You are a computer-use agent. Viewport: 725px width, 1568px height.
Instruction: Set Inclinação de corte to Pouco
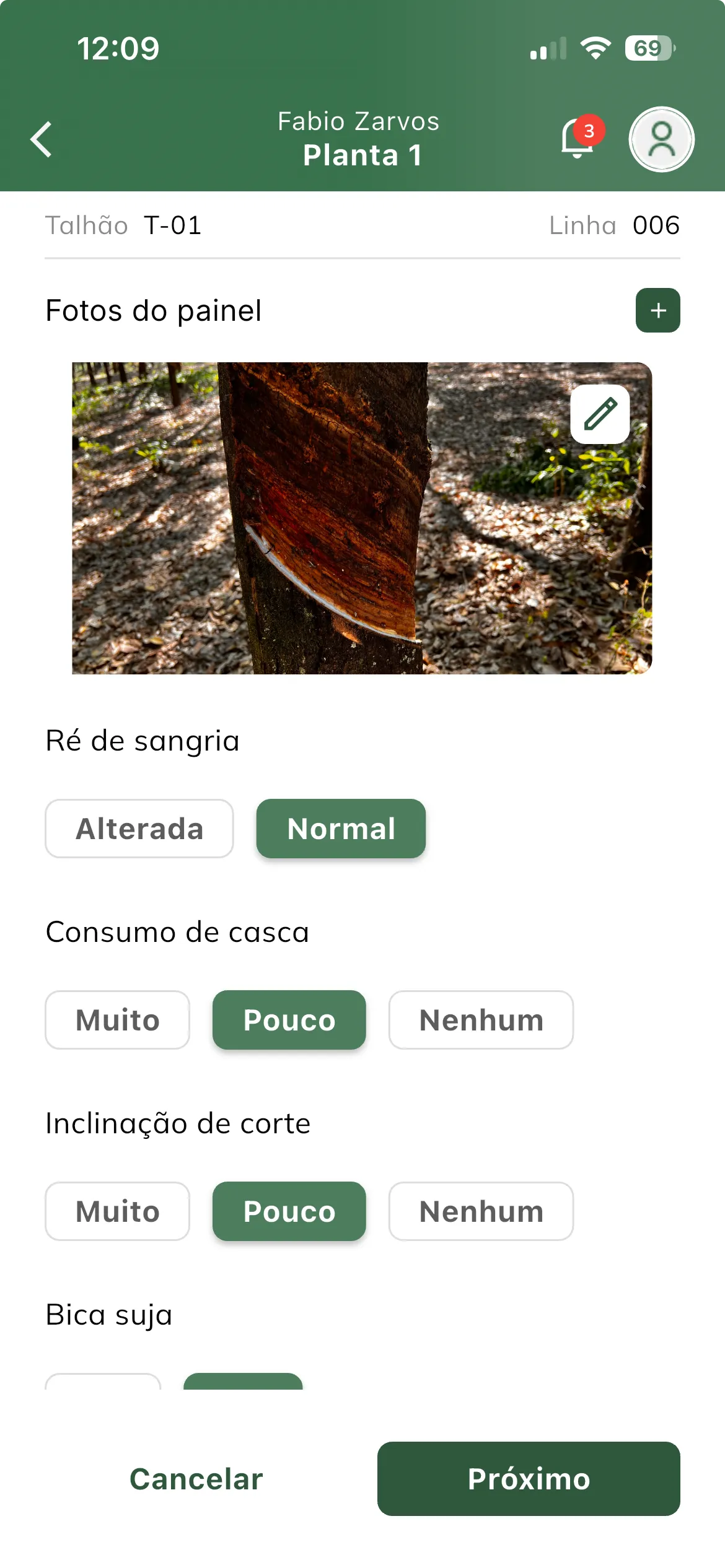289,1211
